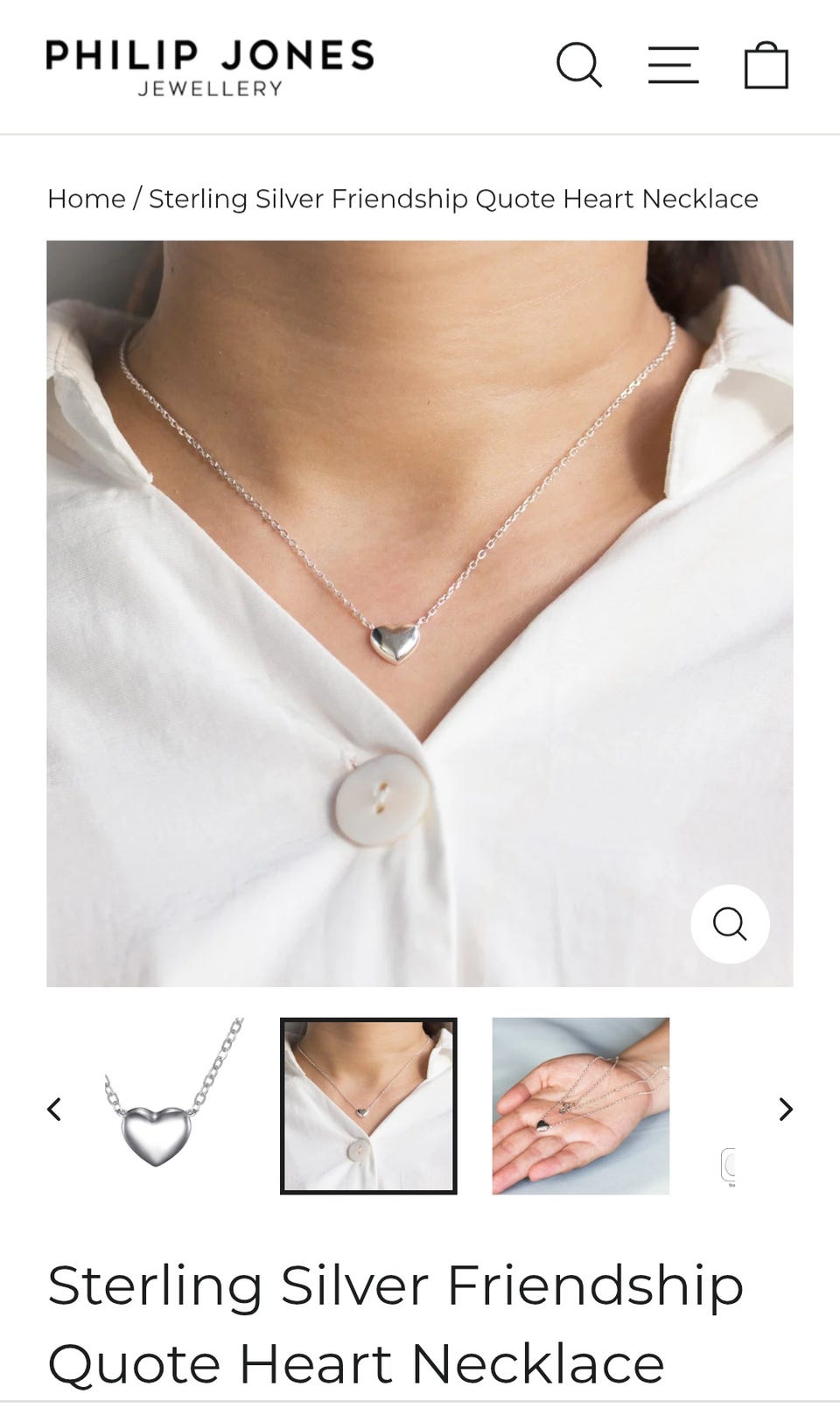The height and width of the screenshot is (1422, 840).
Task: Zoom the main product photo
Action: coord(730,924)
